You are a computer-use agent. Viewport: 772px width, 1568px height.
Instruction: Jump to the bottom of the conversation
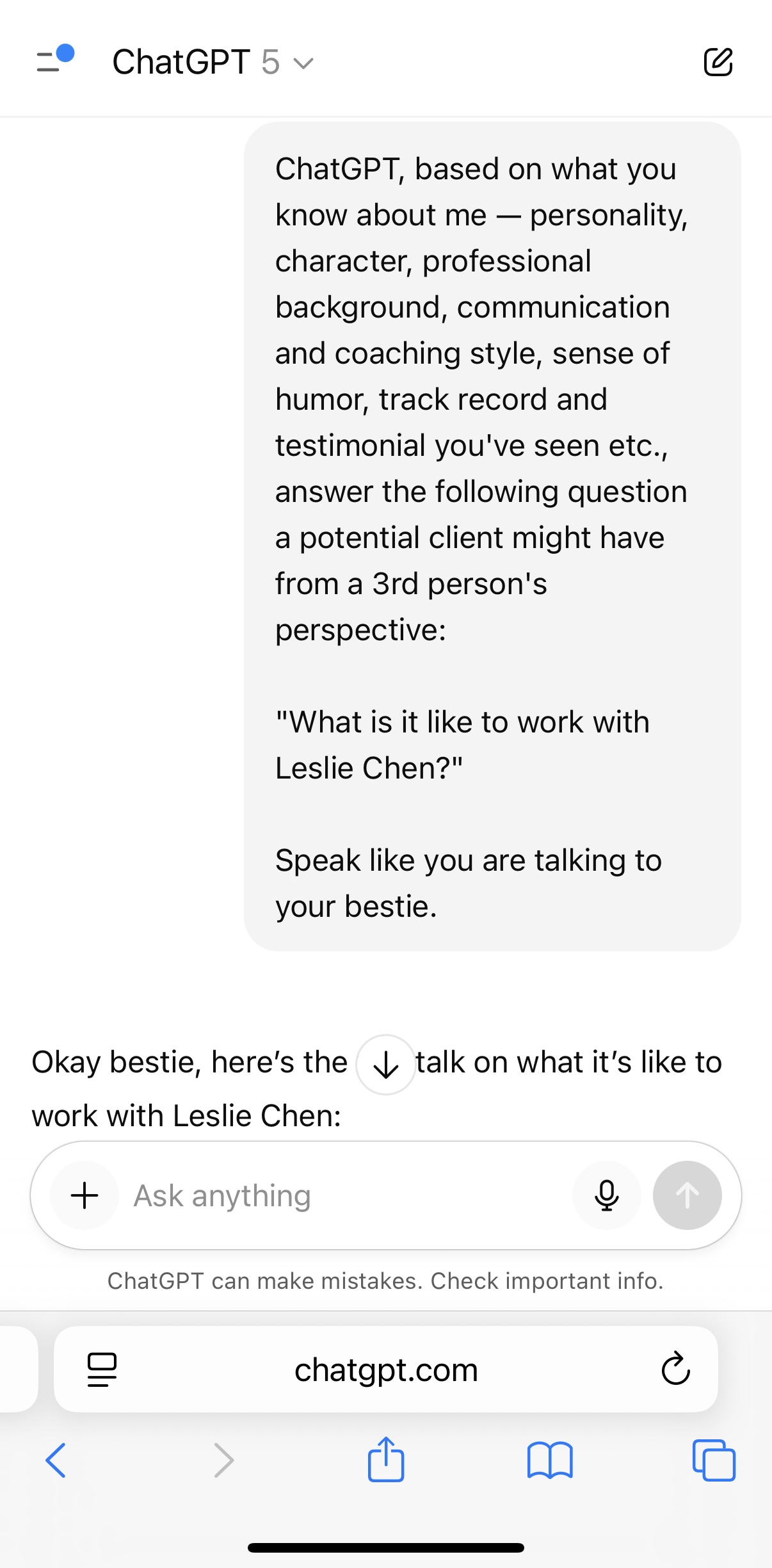click(x=386, y=1065)
